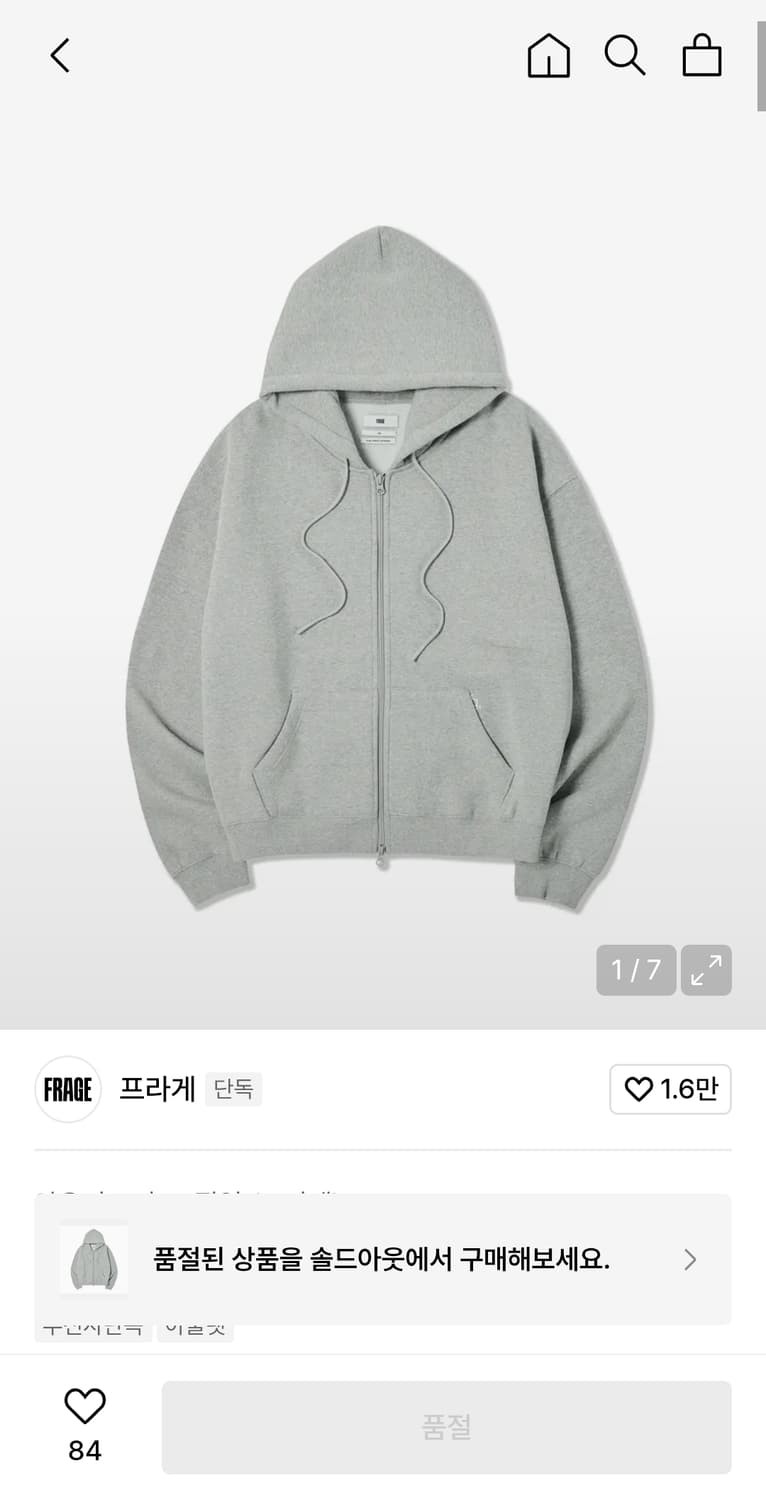Select the 단독 label tab

click(x=232, y=1089)
